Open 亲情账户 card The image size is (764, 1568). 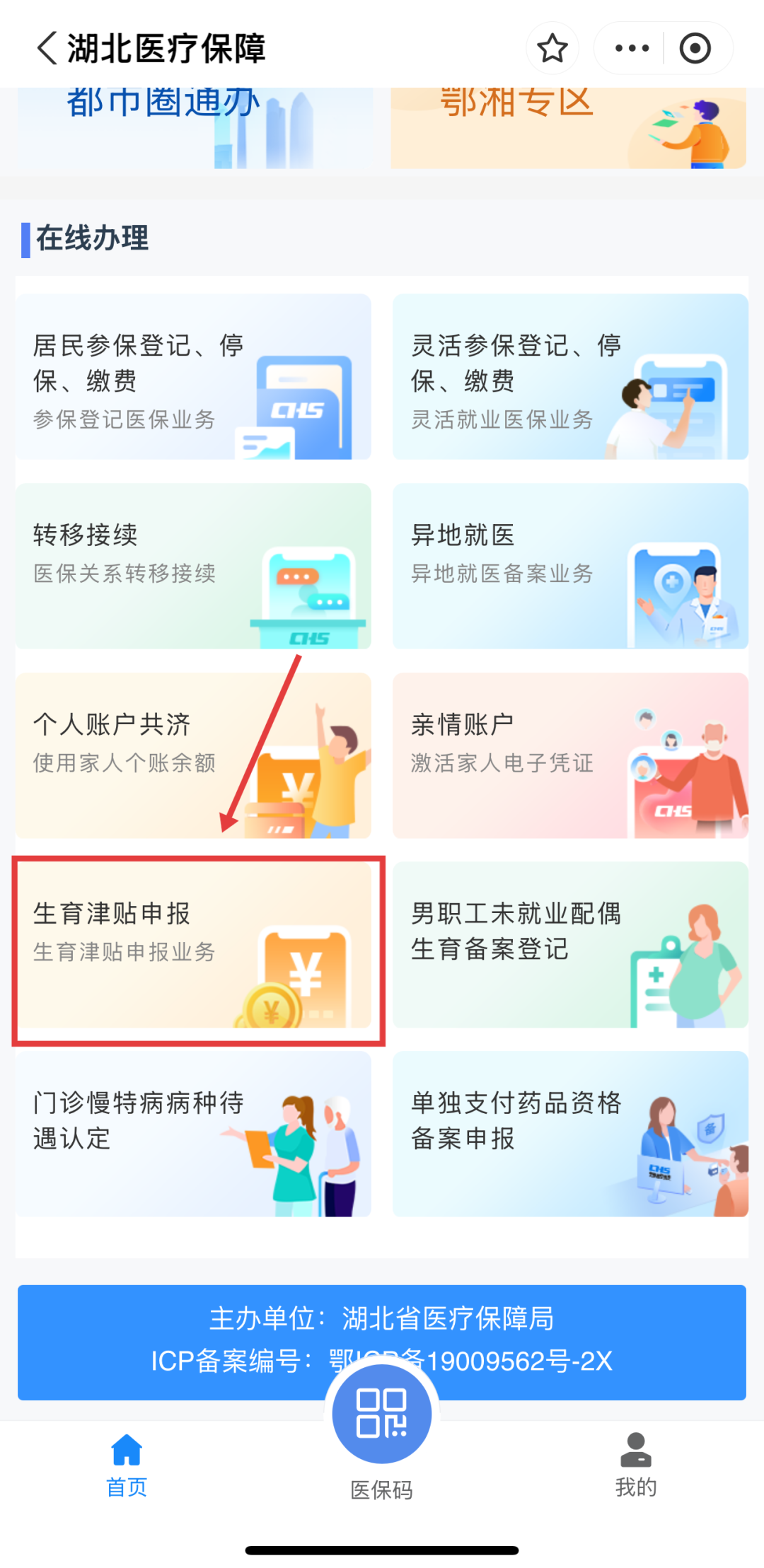tap(570, 755)
